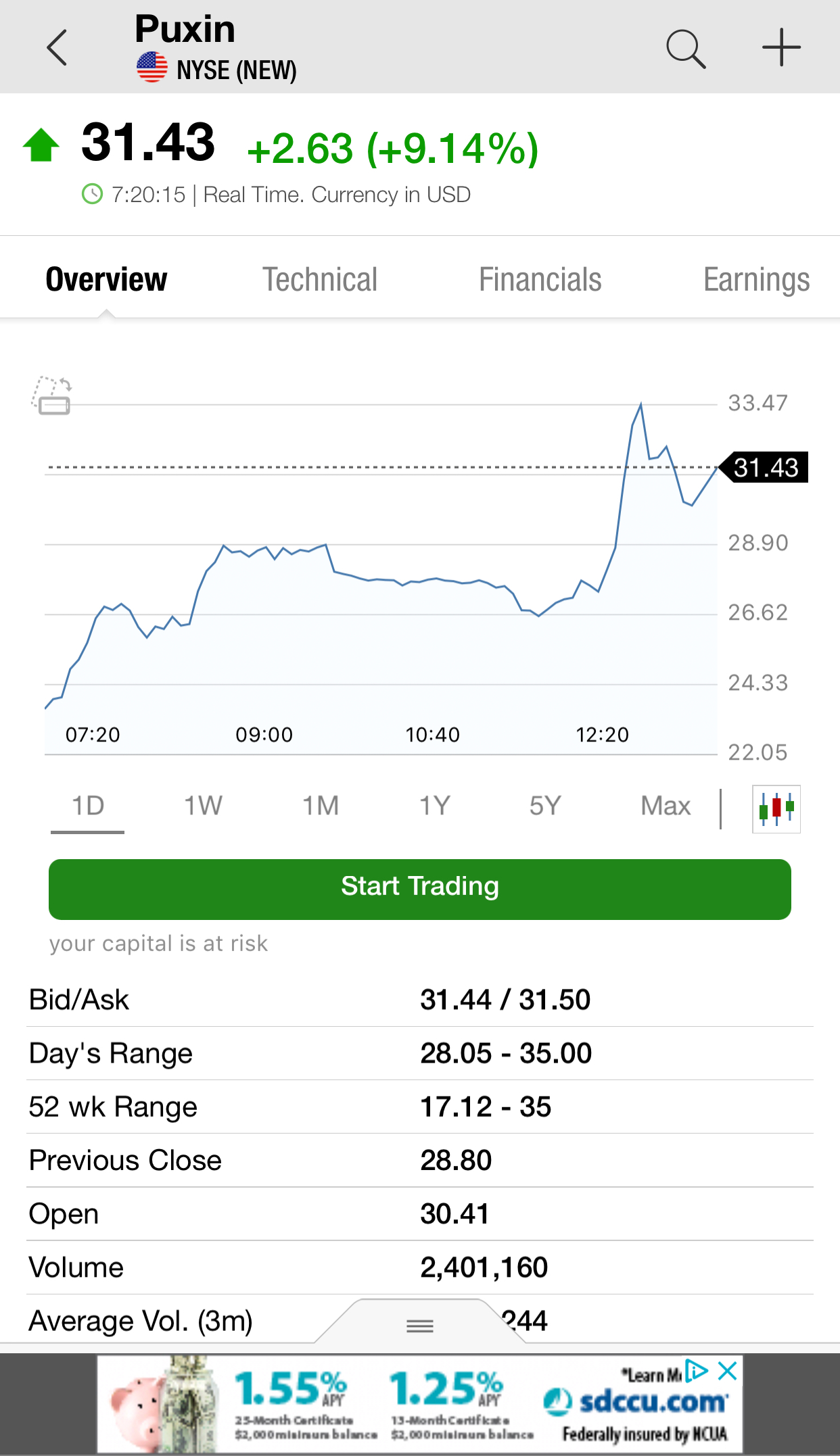Select the Overview tab
The image size is (840, 1456).
point(106,280)
